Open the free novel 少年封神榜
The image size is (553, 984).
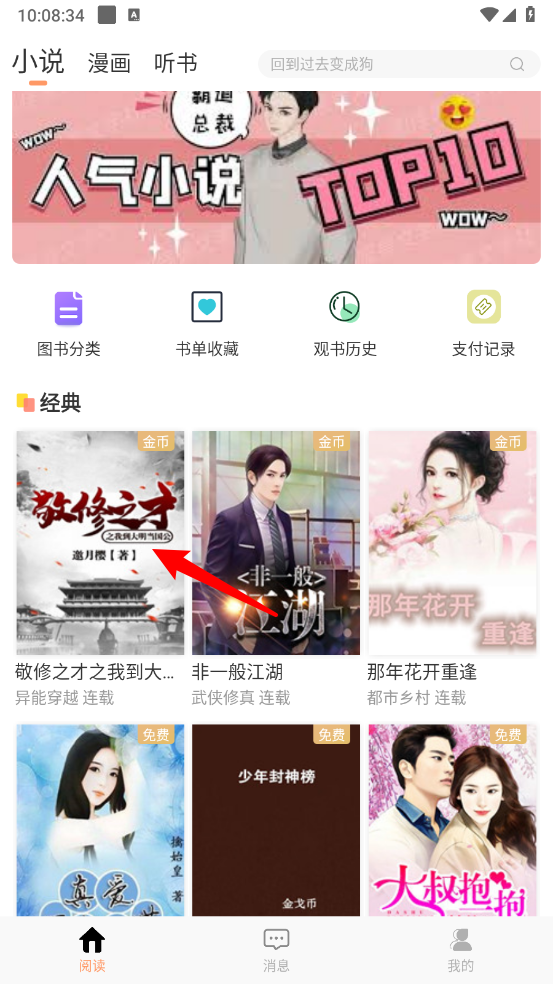(x=276, y=820)
